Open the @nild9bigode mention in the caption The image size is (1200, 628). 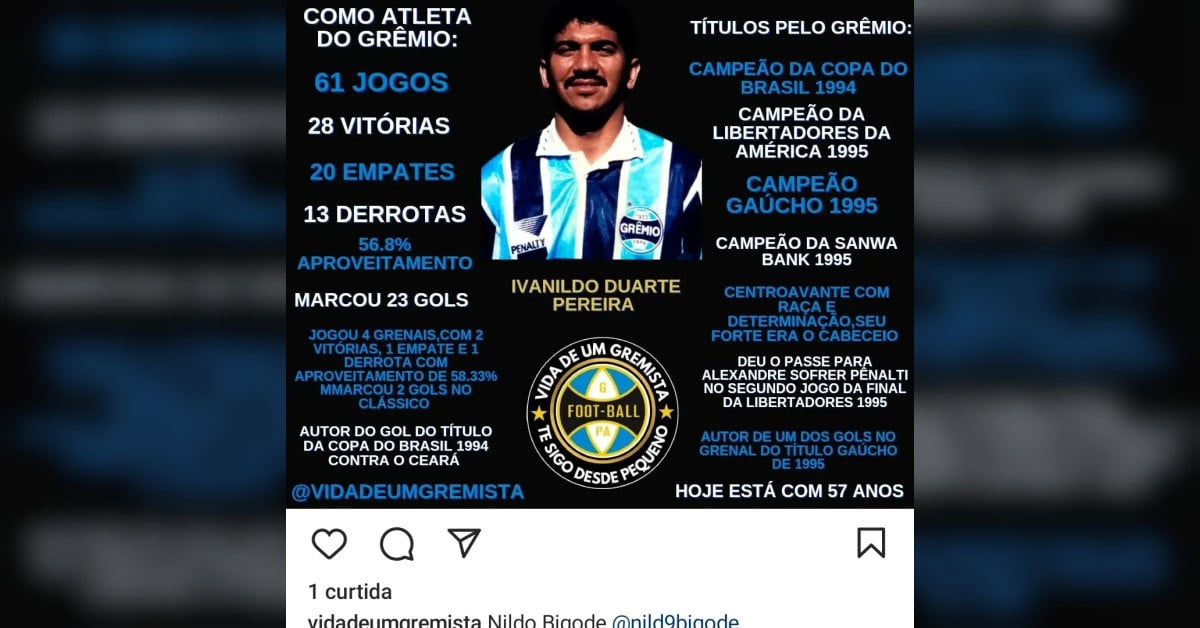(675, 621)
